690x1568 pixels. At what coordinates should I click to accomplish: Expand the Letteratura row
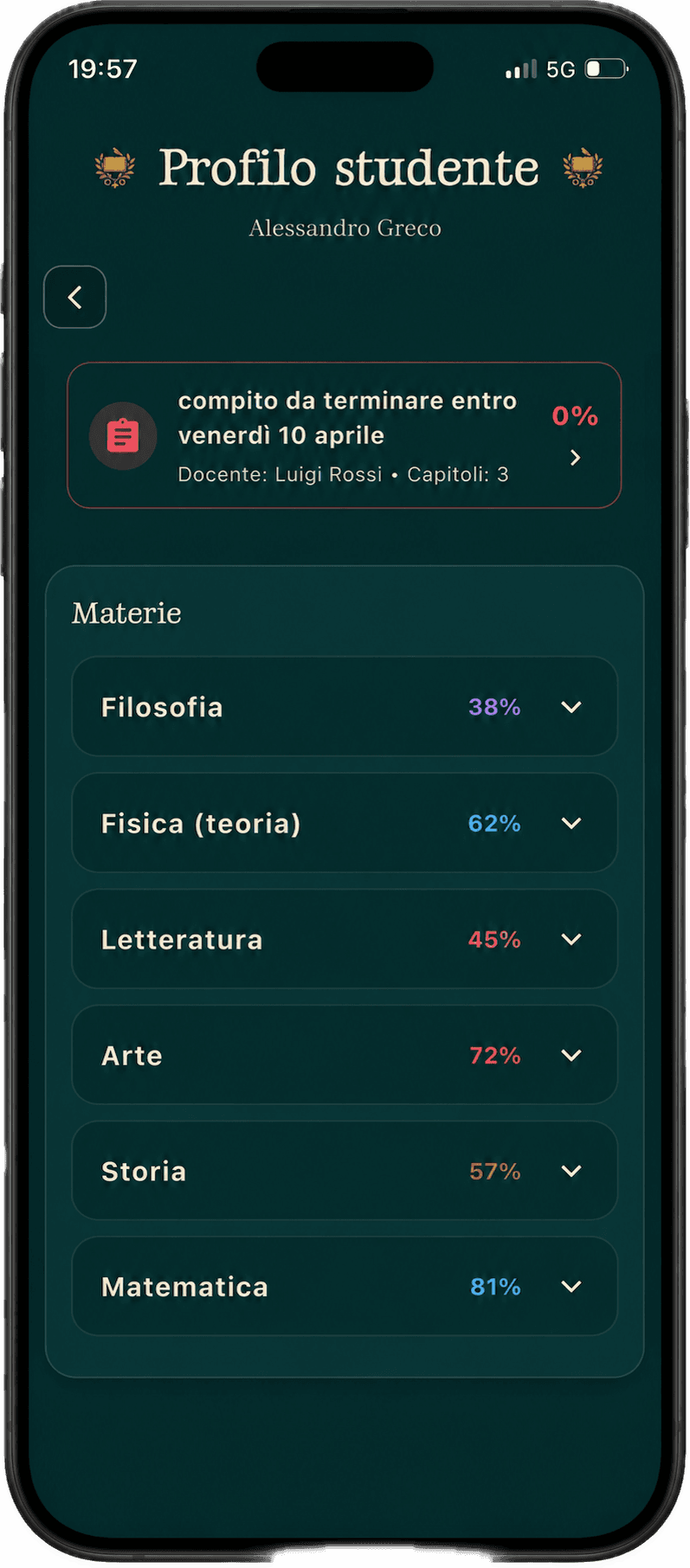(345, 939)
